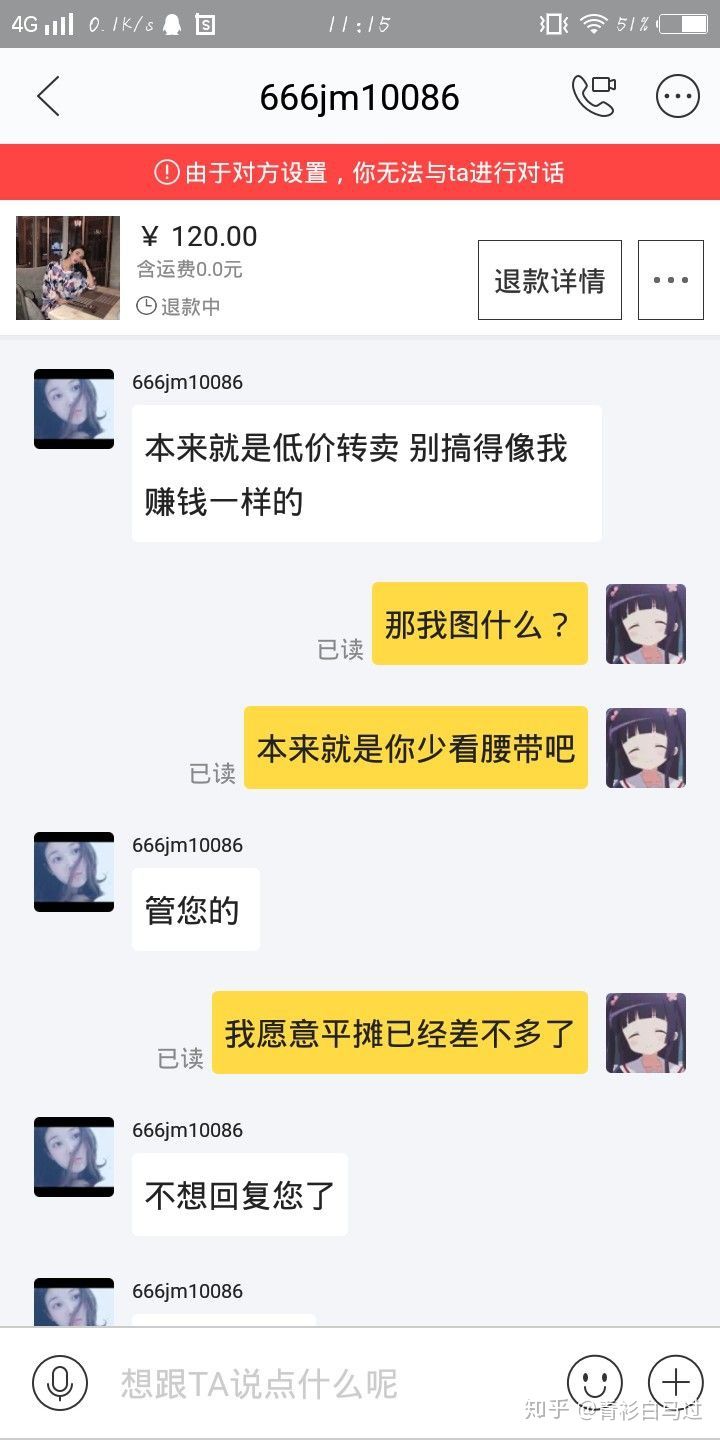The image size is (720, 1440).
Task: Open my avatar beside 那我图什么？
Action: pyautogui.click(x=646, y=624)
